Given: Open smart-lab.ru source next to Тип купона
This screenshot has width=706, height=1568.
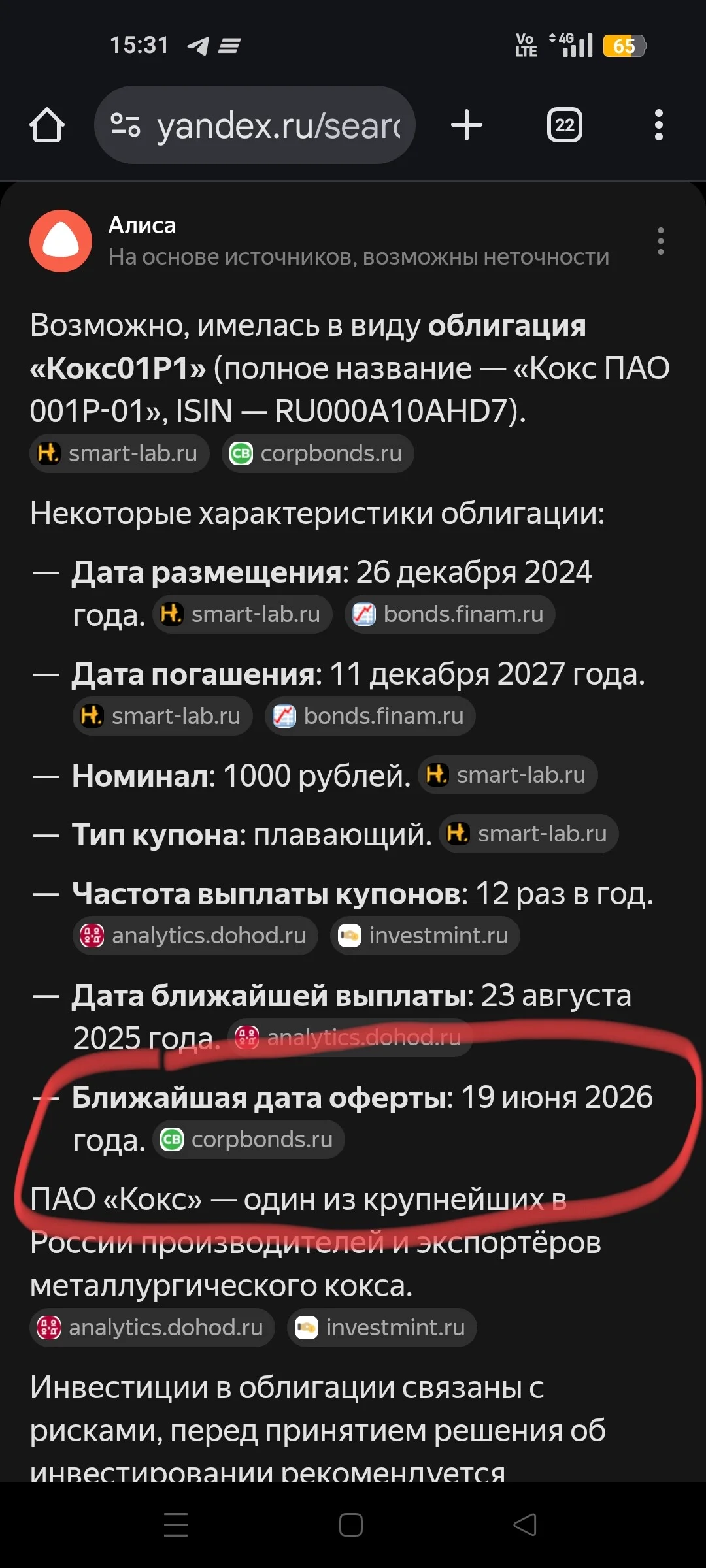Looking at the screenshot, I should [x=528, y=834].
